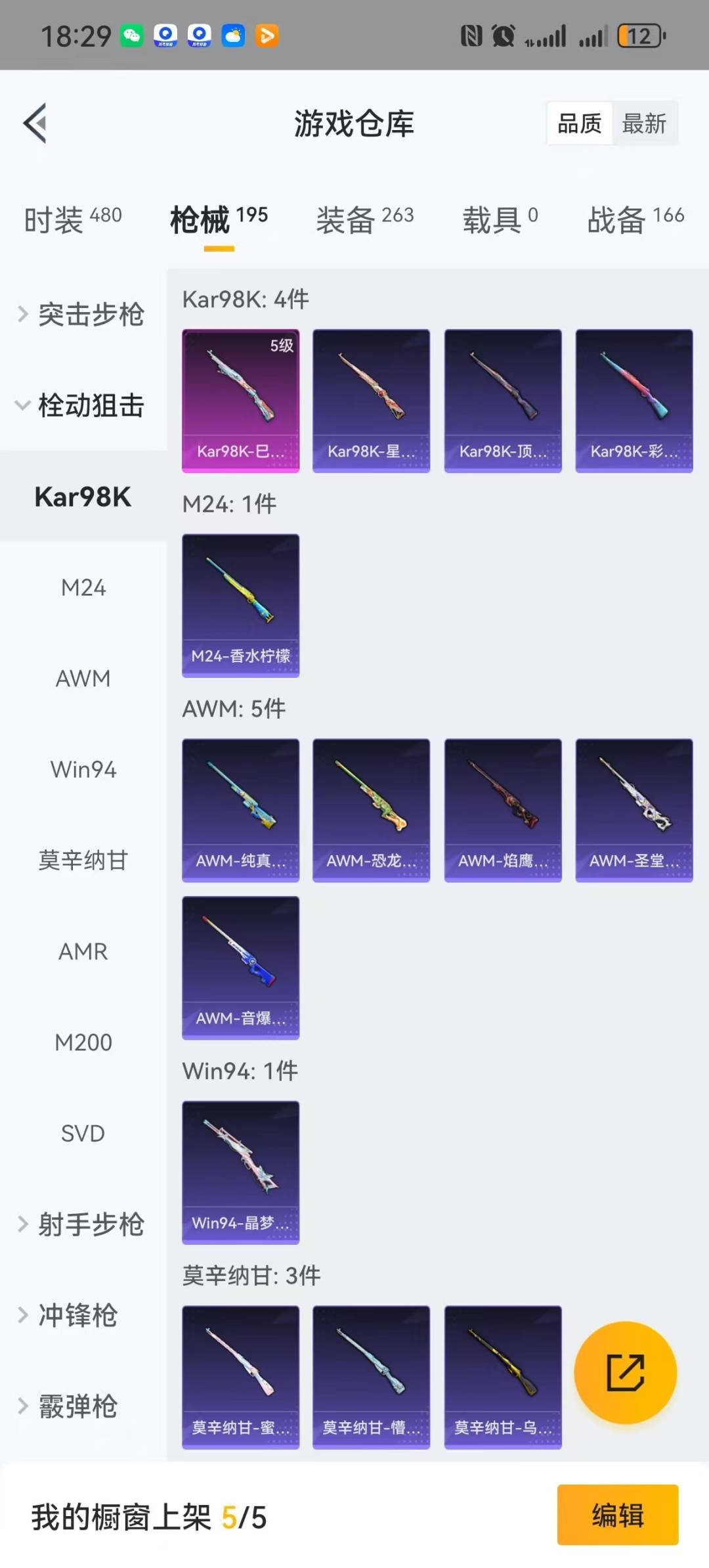Switch to the 装备 tab
709x1568 pixels.
click(x=364, y=219)
